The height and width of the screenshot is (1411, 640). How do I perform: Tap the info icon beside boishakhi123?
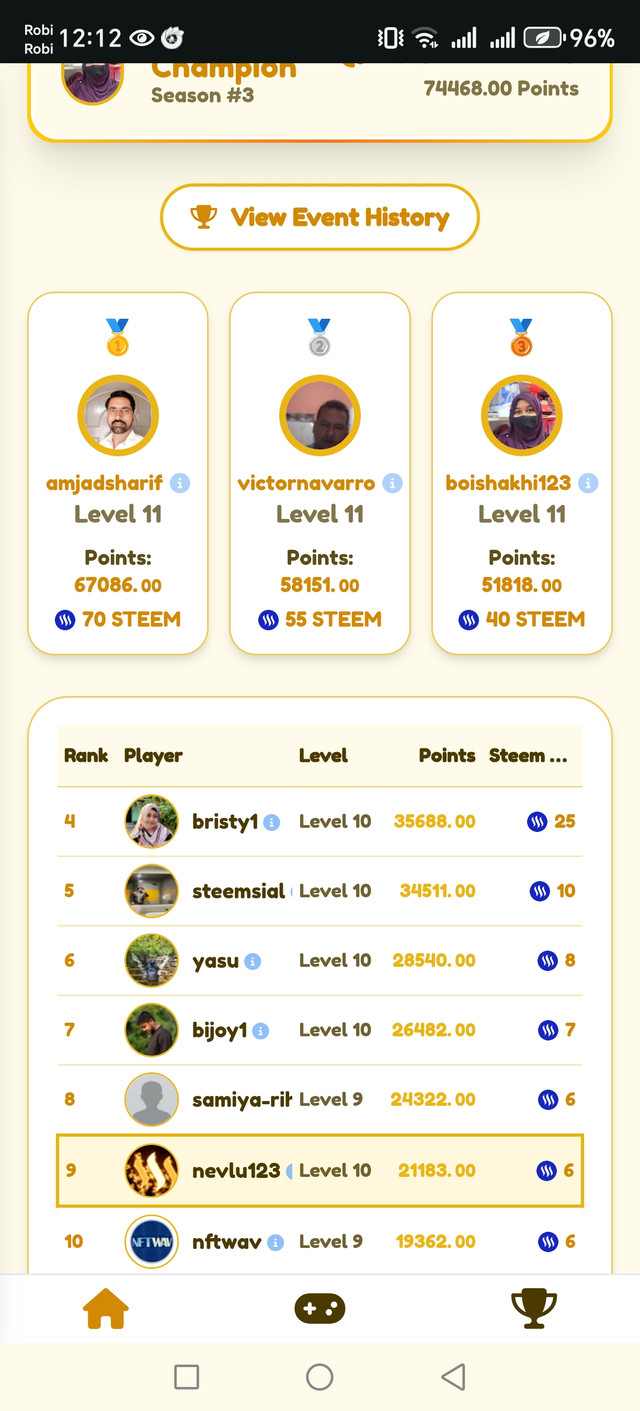[x=588, y=483]
